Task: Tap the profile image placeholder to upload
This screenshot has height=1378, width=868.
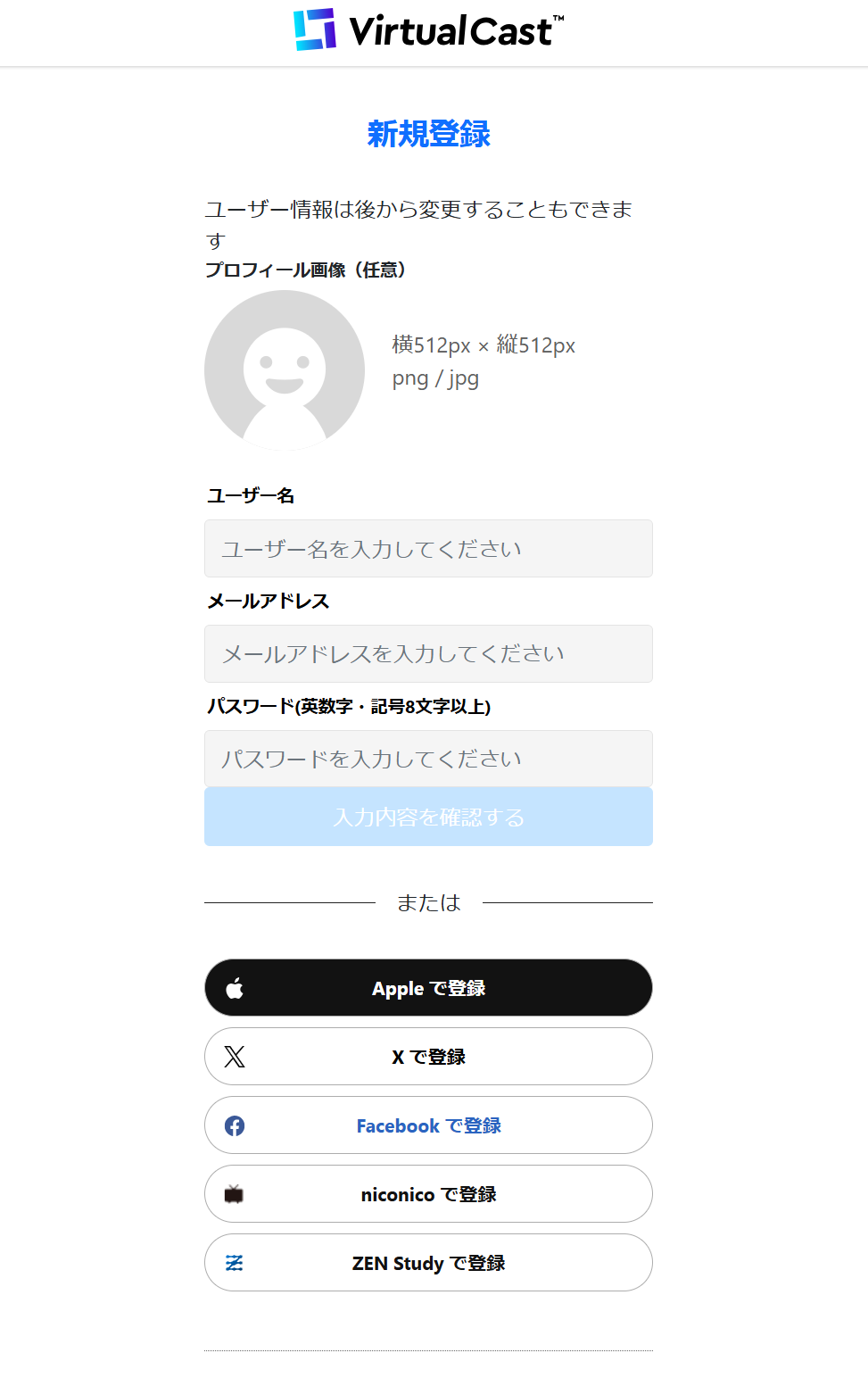Action: click(285, 370)
